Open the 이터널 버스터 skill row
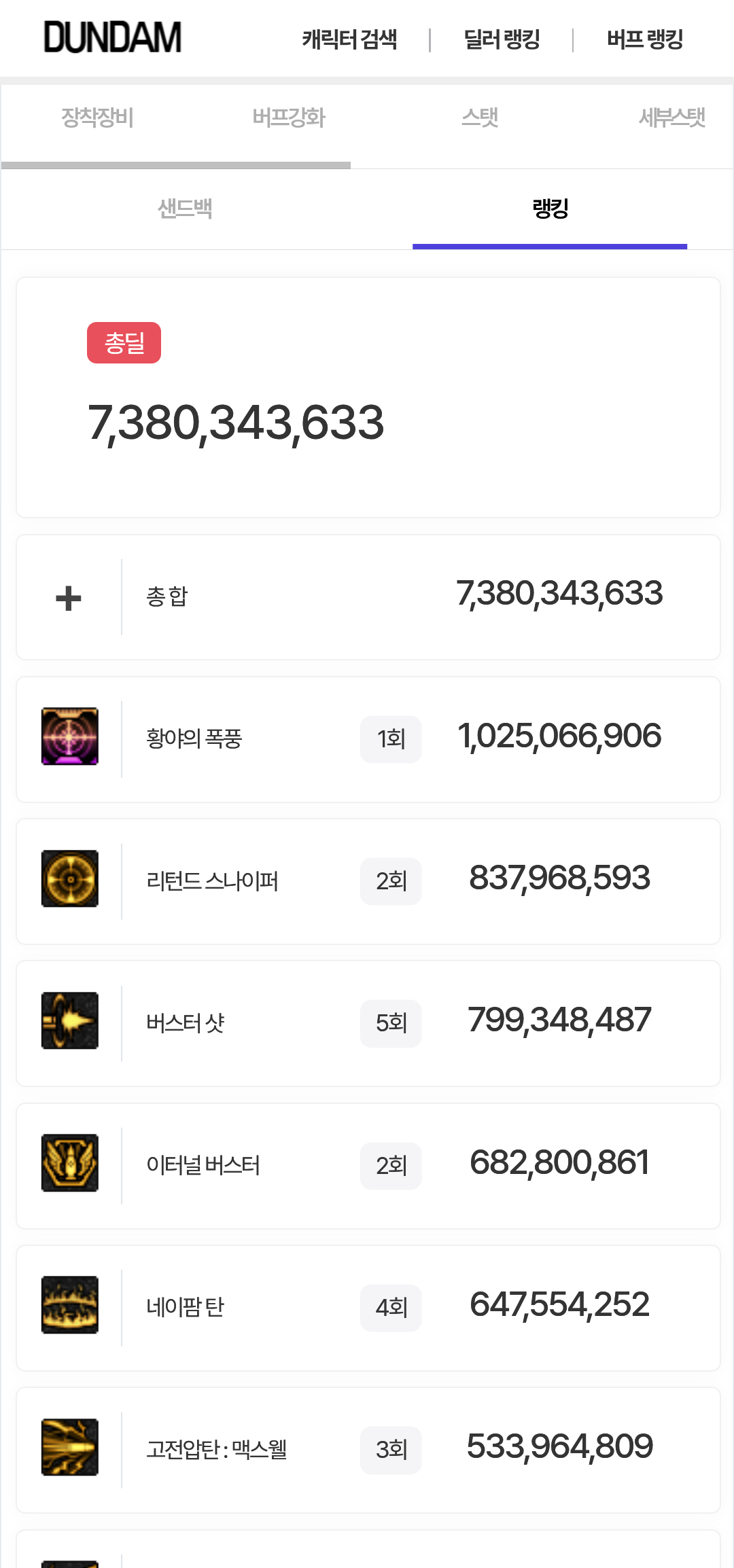Screen dimensions: 734x1568 click(368, 1166)
